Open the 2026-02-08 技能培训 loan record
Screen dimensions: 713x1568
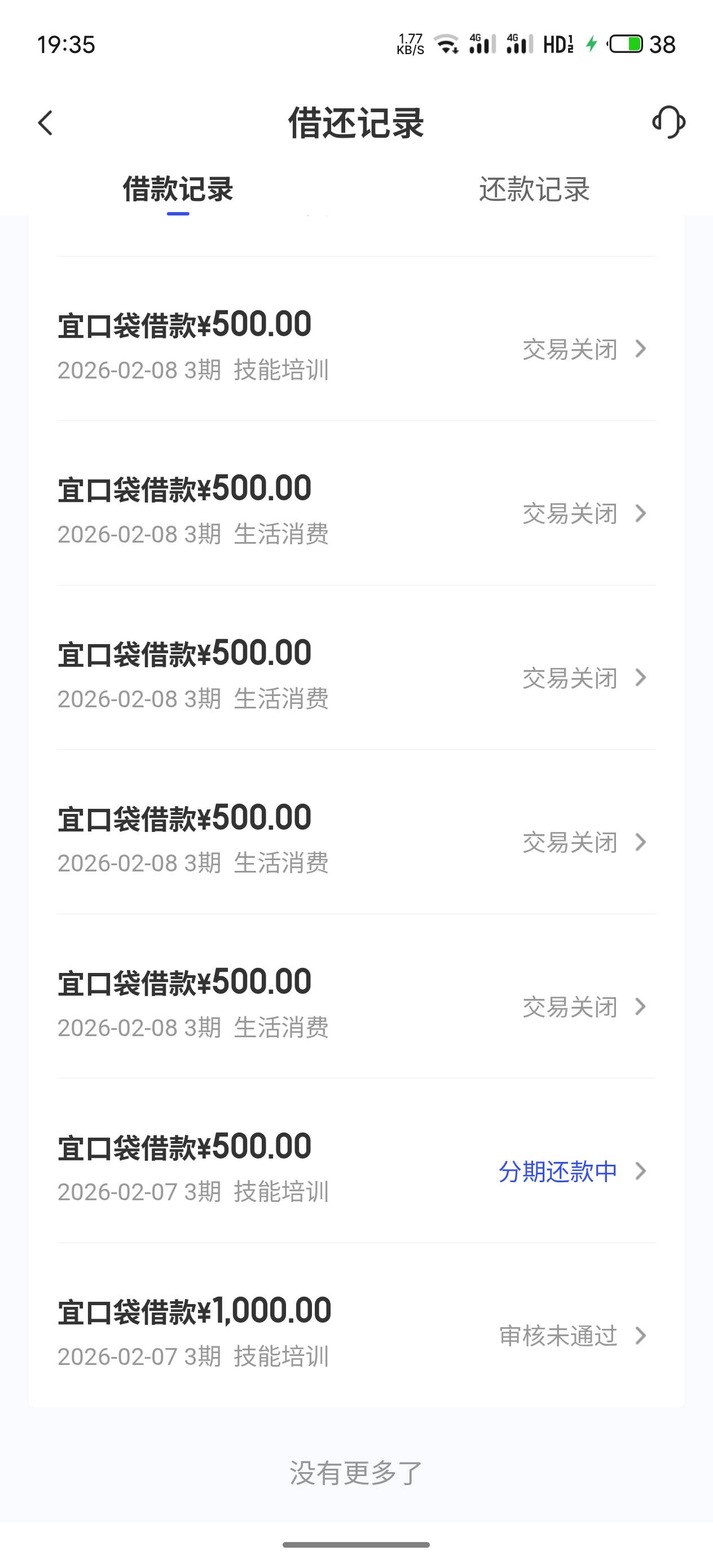click(x=356, y=347)
